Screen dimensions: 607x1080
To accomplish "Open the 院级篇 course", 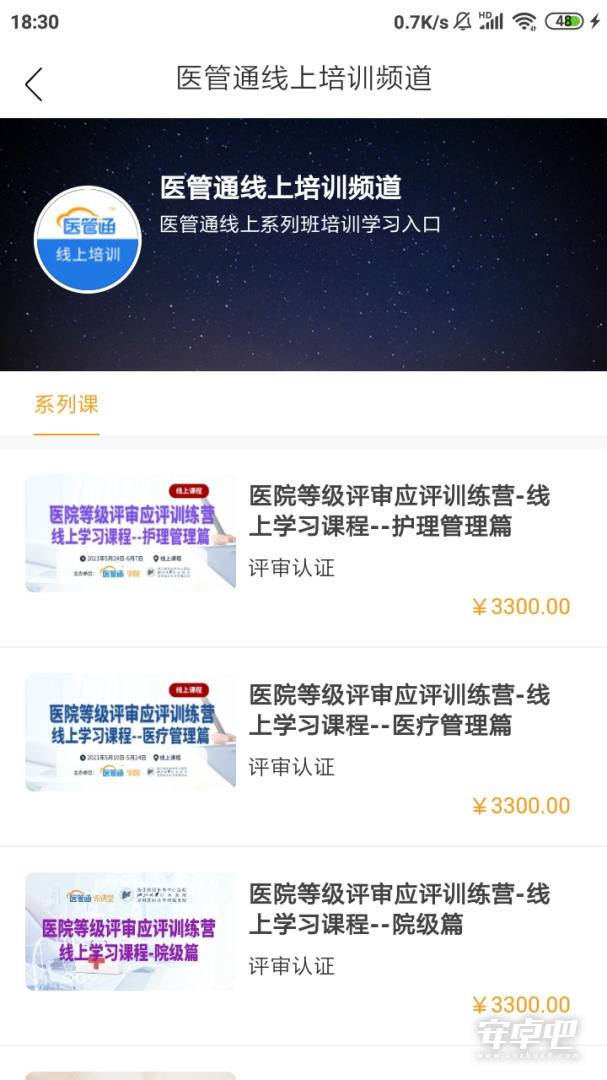I will [x=303, y=946].
